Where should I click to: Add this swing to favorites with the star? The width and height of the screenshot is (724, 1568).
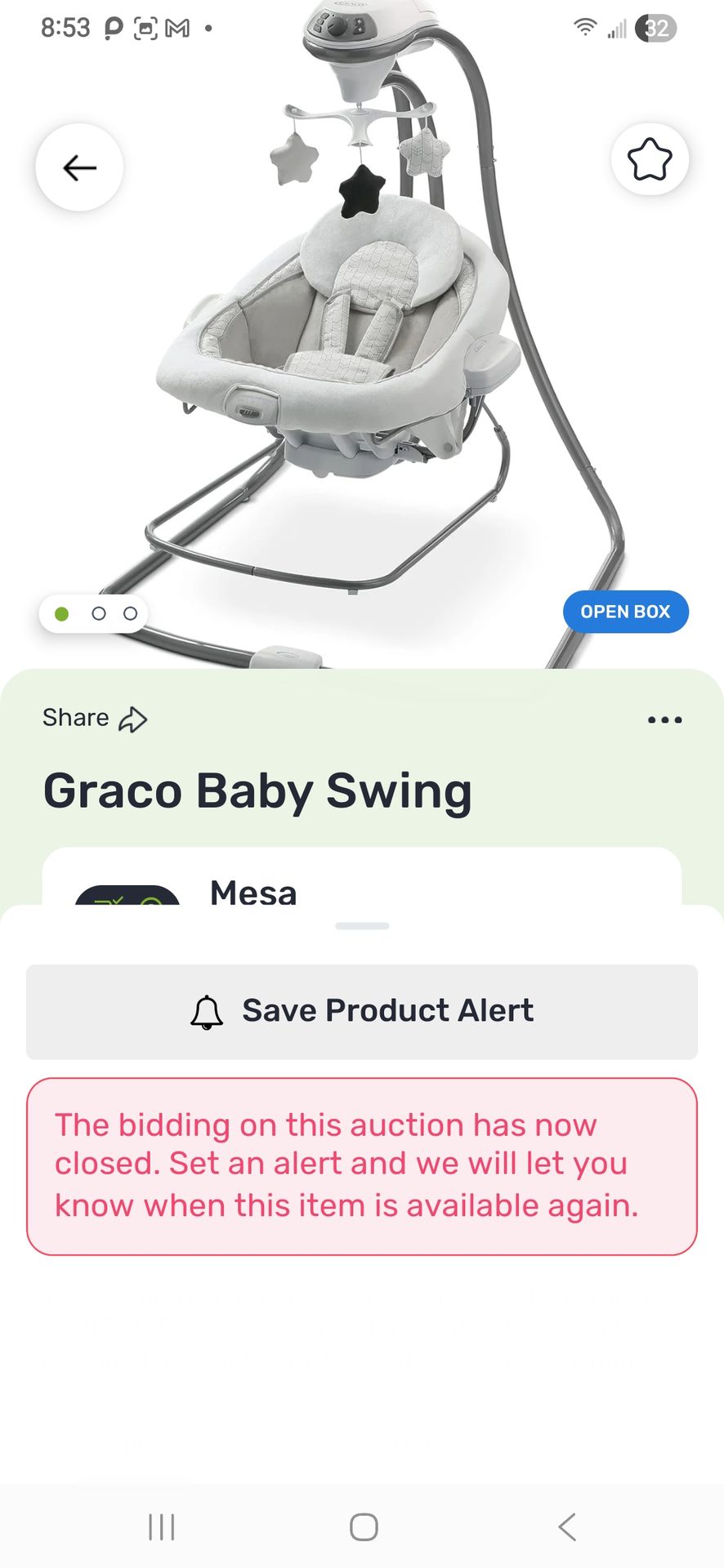coord(650,159)
